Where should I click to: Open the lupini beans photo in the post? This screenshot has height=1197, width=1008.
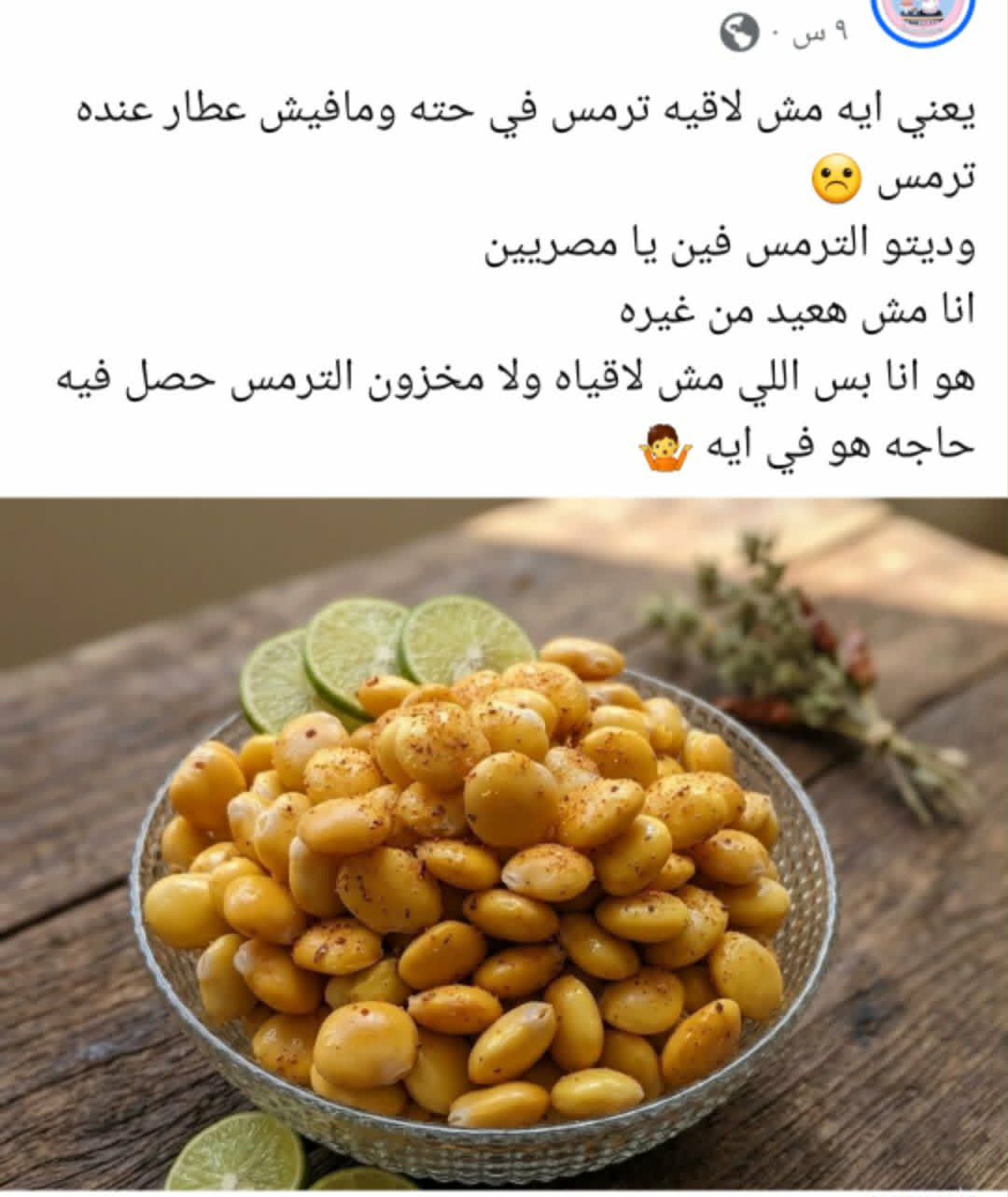coord(504,843)
